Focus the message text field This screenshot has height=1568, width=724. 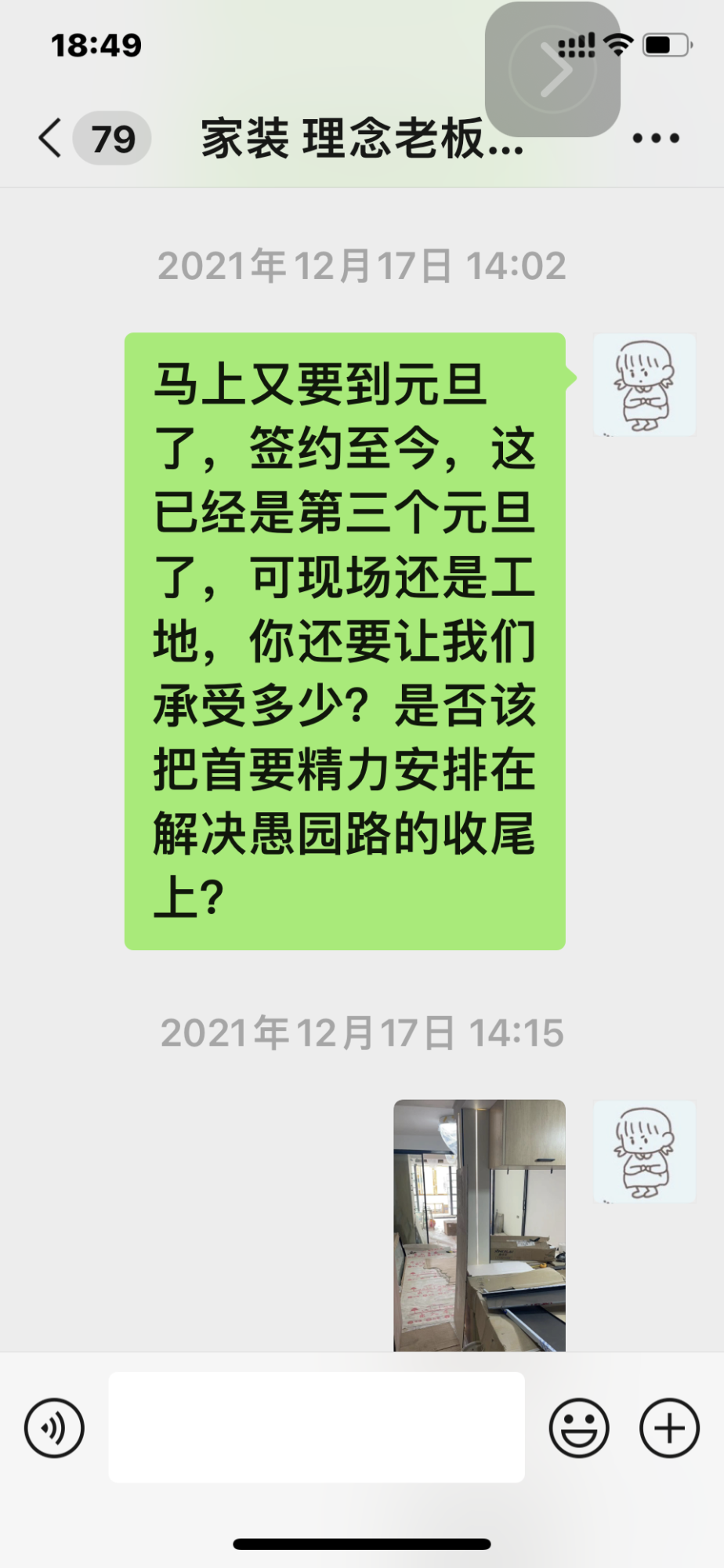(317, 1427)
